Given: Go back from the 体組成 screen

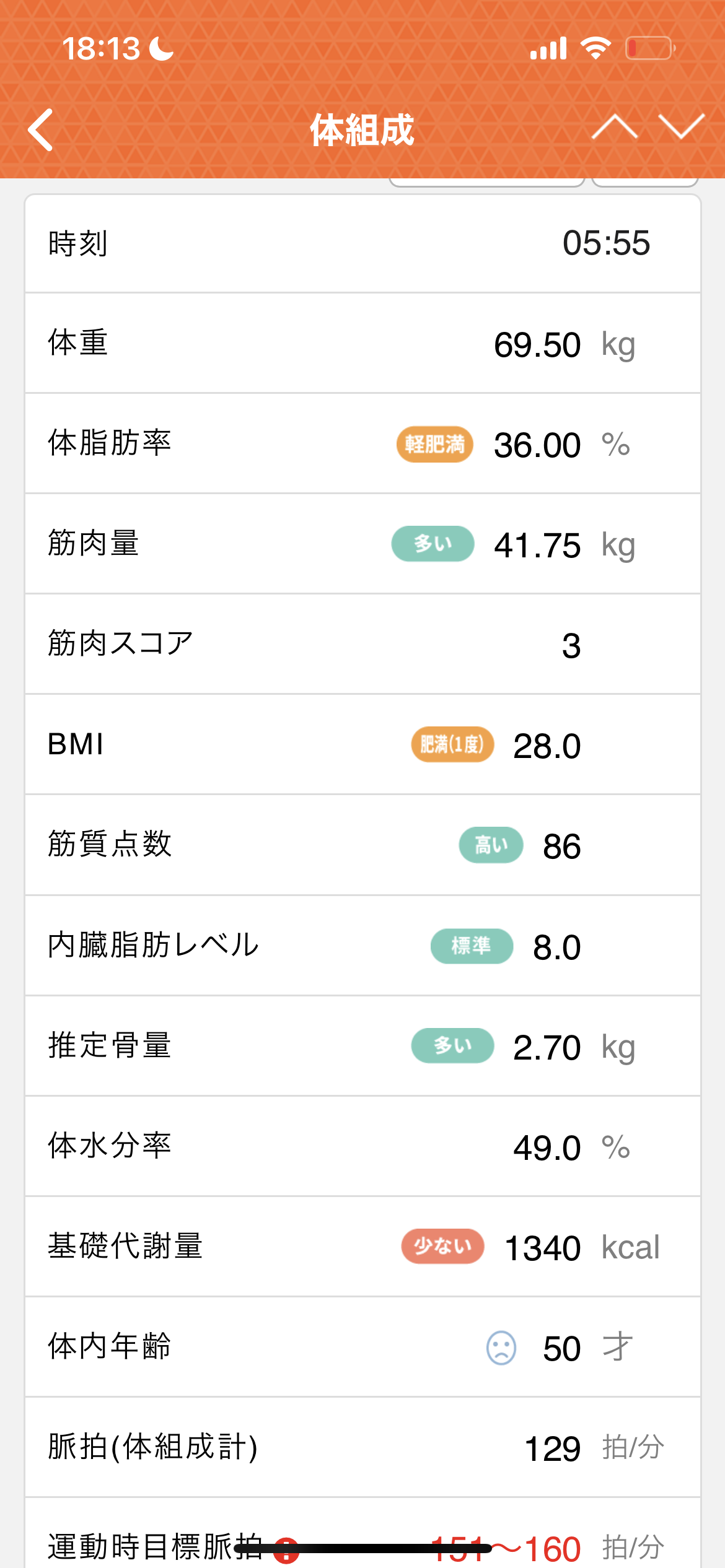Looking at the screenshot, I should tap(41, 130).
